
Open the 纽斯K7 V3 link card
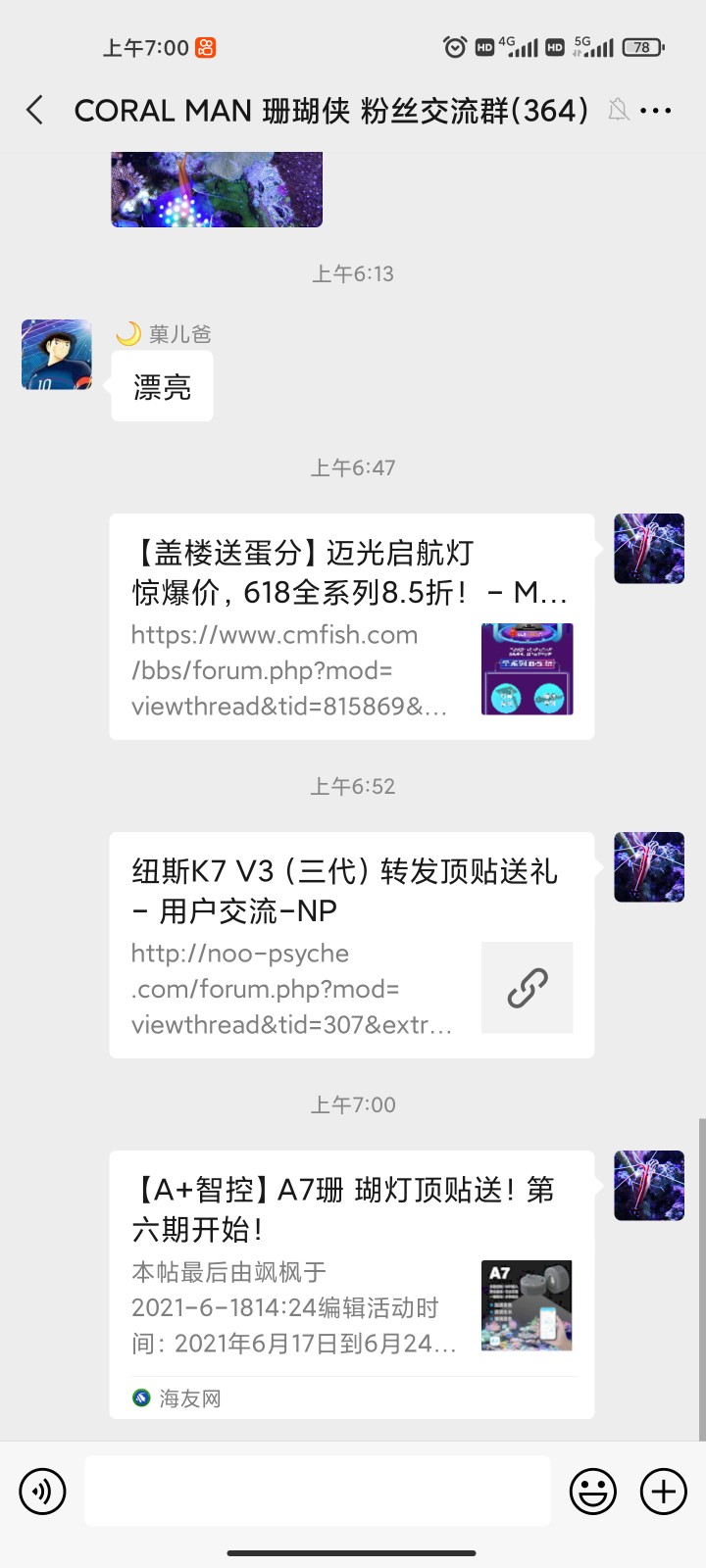(351, 945)
